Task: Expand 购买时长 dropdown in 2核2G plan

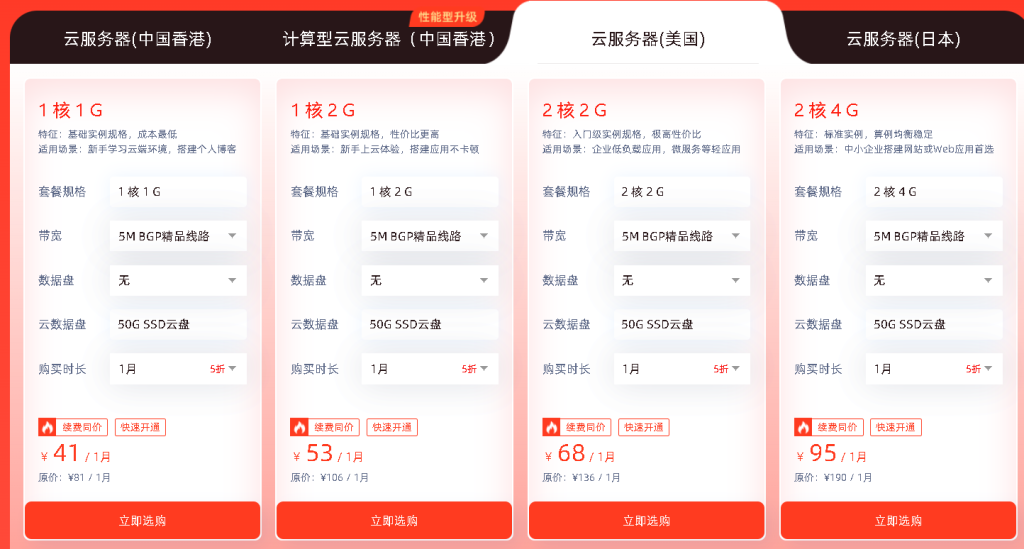Action: tap(682, 369)
